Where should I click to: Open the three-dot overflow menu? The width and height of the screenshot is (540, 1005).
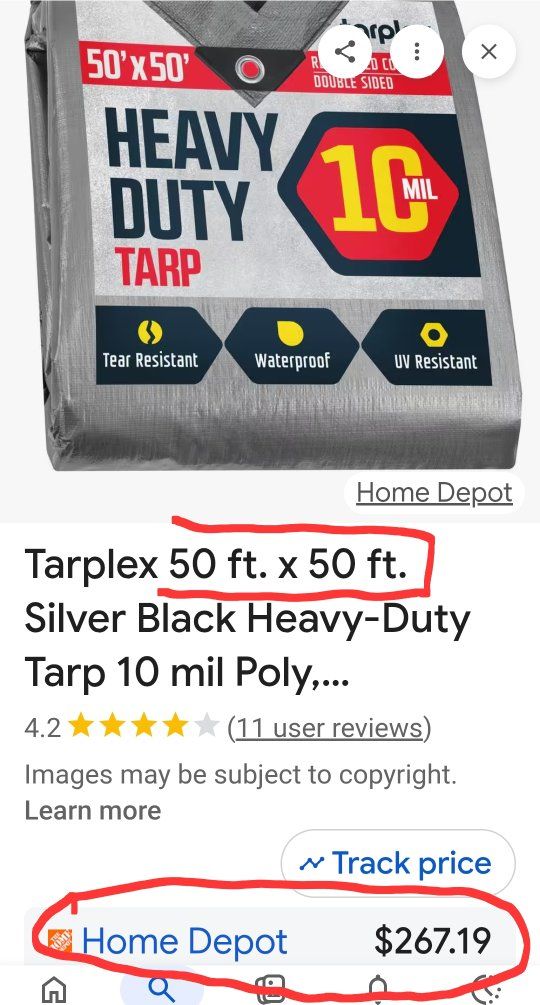pos(417,51)
